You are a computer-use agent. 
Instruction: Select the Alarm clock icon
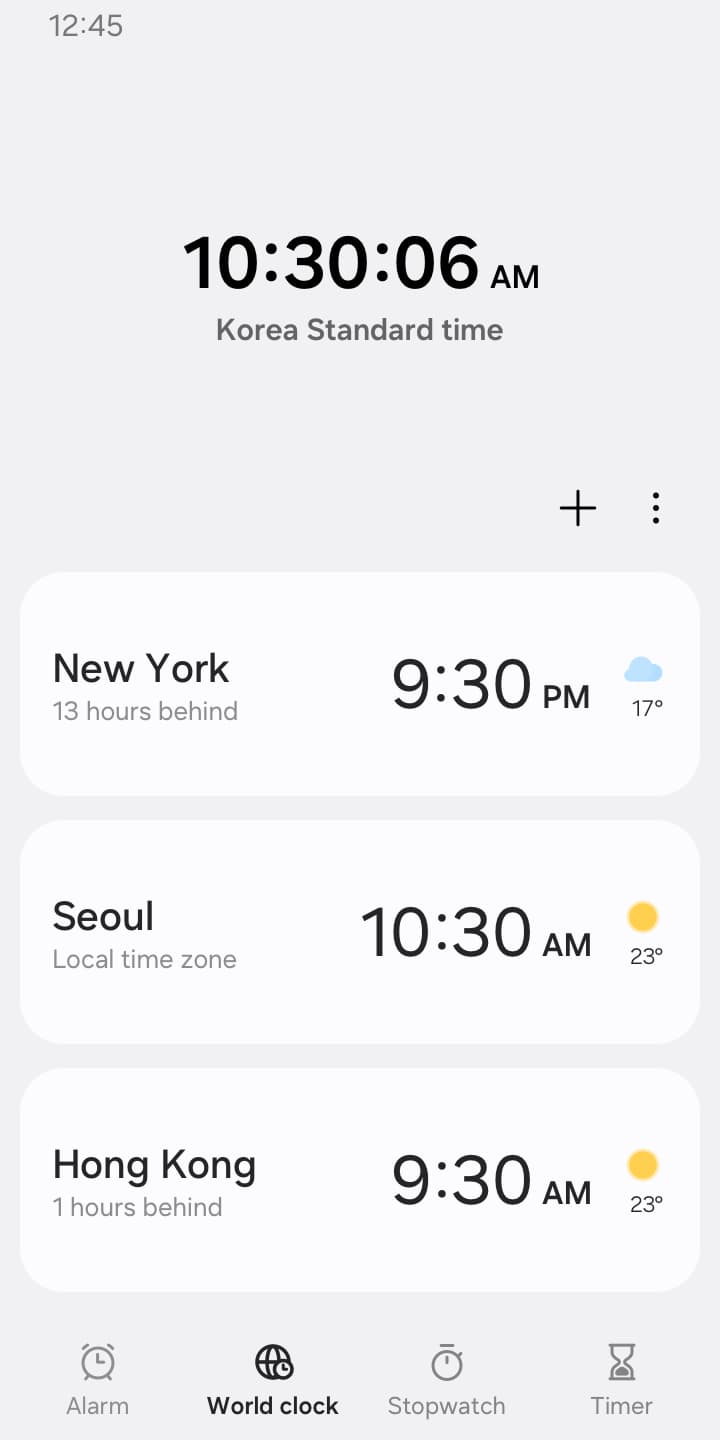(97, 1360)
